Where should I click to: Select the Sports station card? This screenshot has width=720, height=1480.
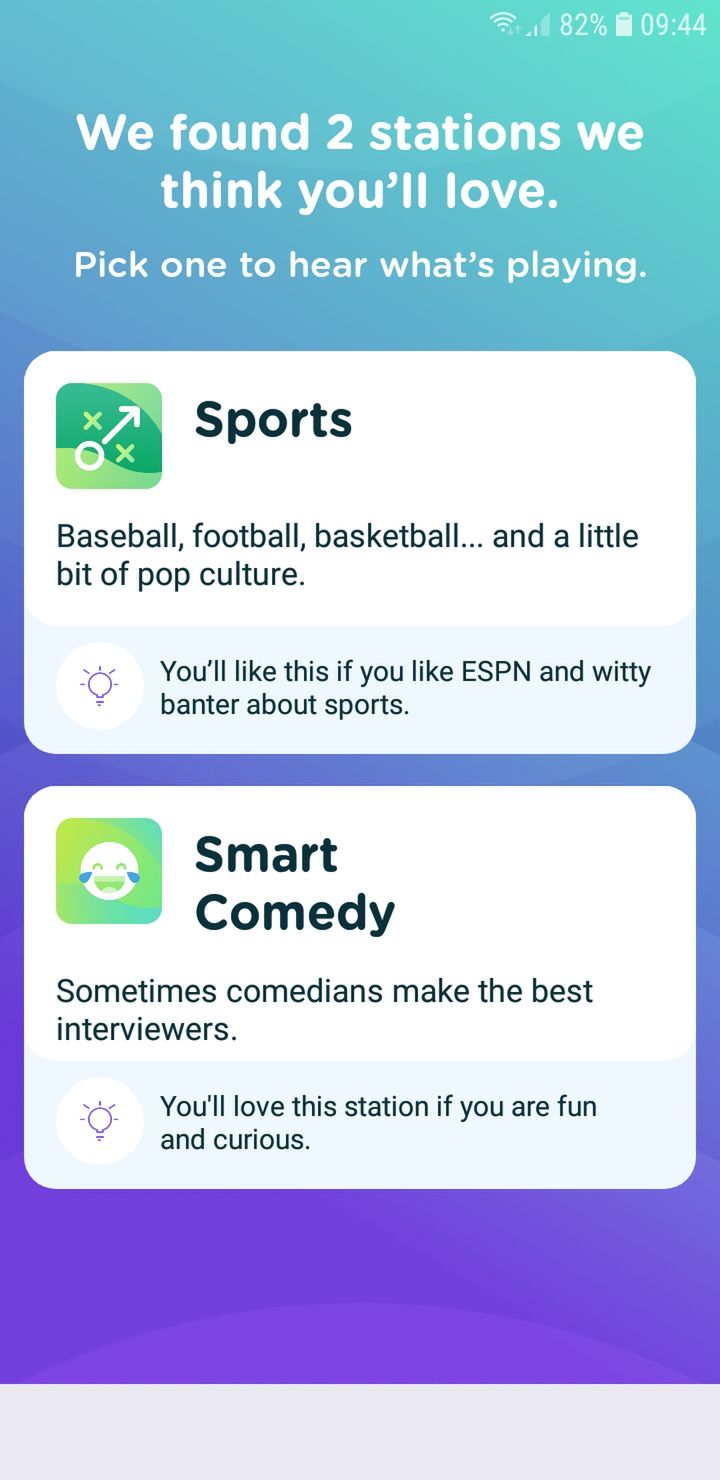[360, 552]
